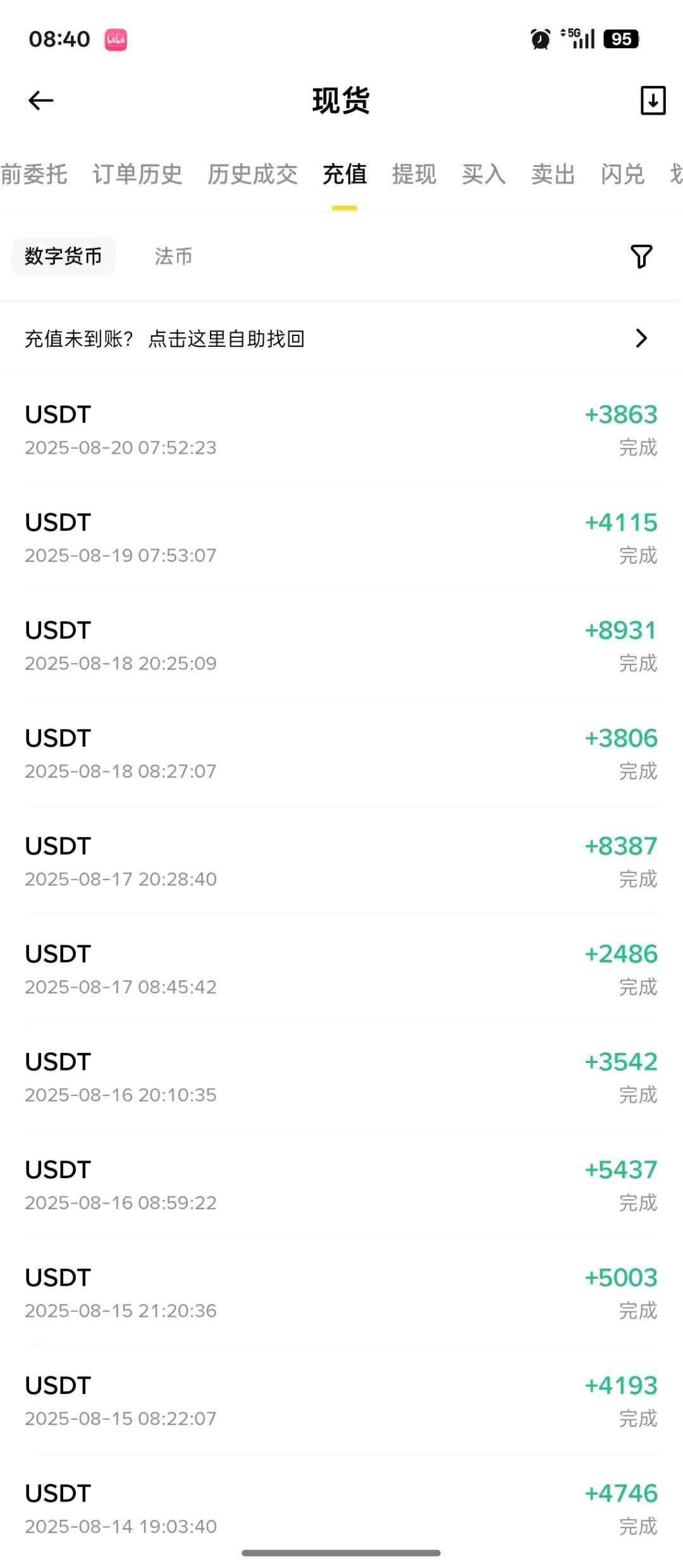Image resolution: width=683 pixels, height=1568 pixels.
Task: Go back using the top-left arrow
Action: click(x=41, y=101)
